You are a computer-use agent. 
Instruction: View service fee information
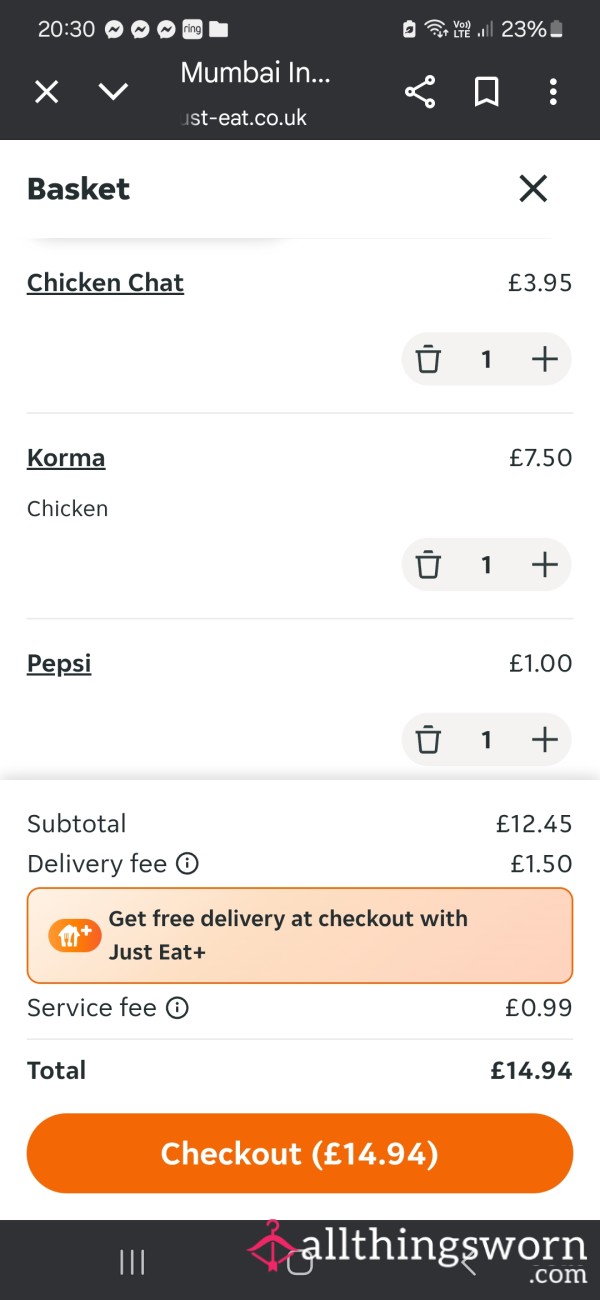pyautogui.click(x=177, y=1008)
